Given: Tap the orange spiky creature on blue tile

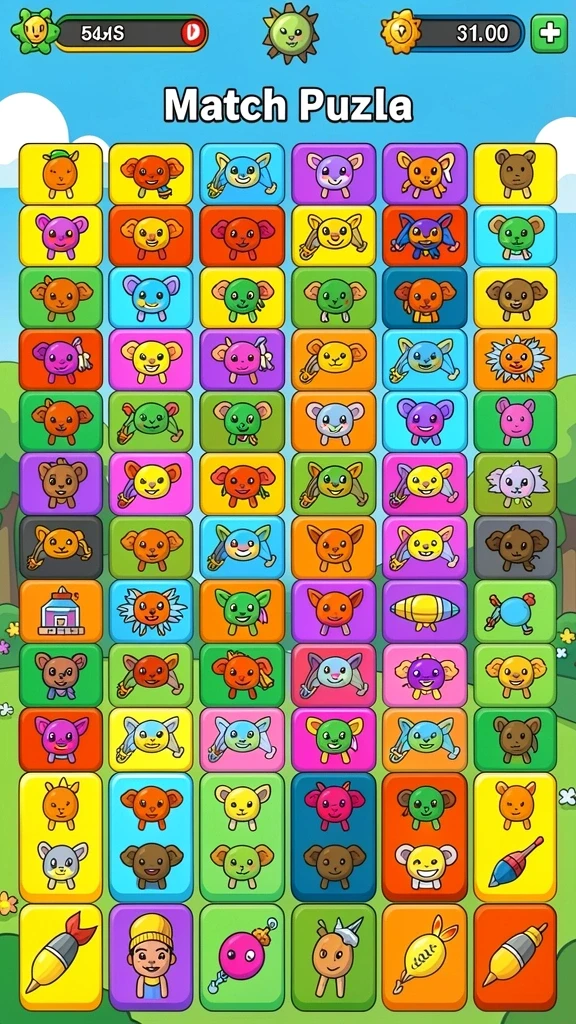Looking at the screenshot, I should pos(151,611).
